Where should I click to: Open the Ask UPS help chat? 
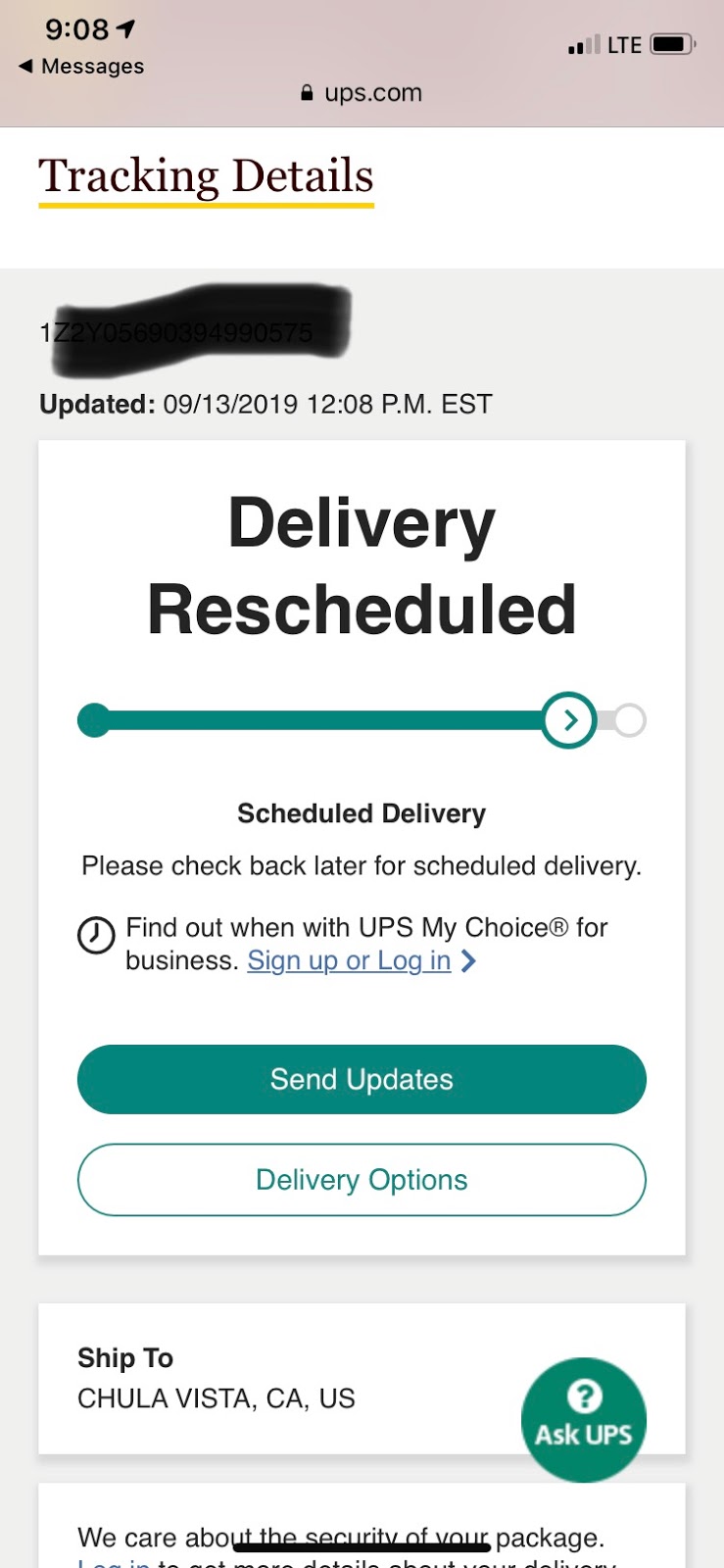[584, 1419]
